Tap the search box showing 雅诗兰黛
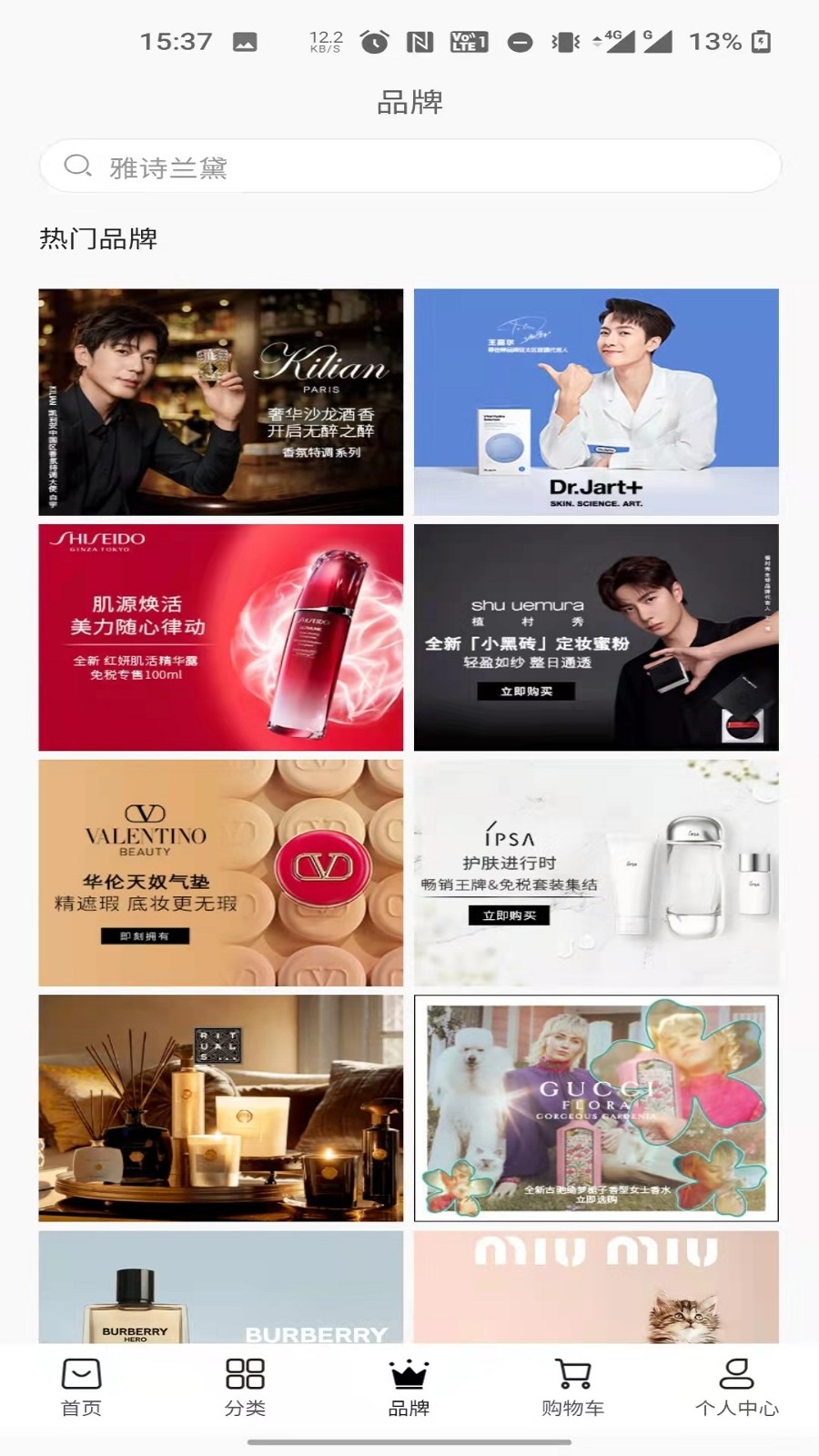 tap(409, 167)
